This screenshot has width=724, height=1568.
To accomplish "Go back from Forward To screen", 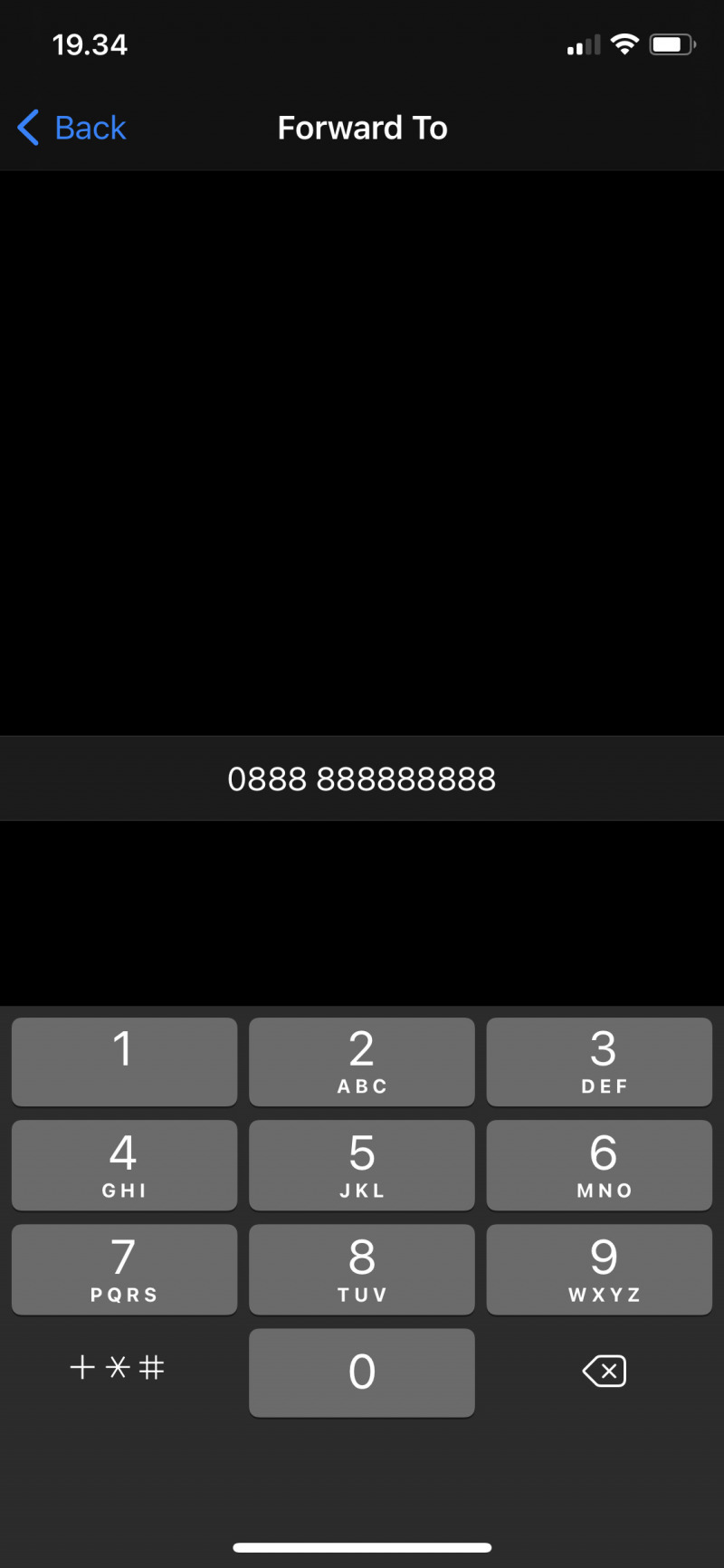I will 72,128.
